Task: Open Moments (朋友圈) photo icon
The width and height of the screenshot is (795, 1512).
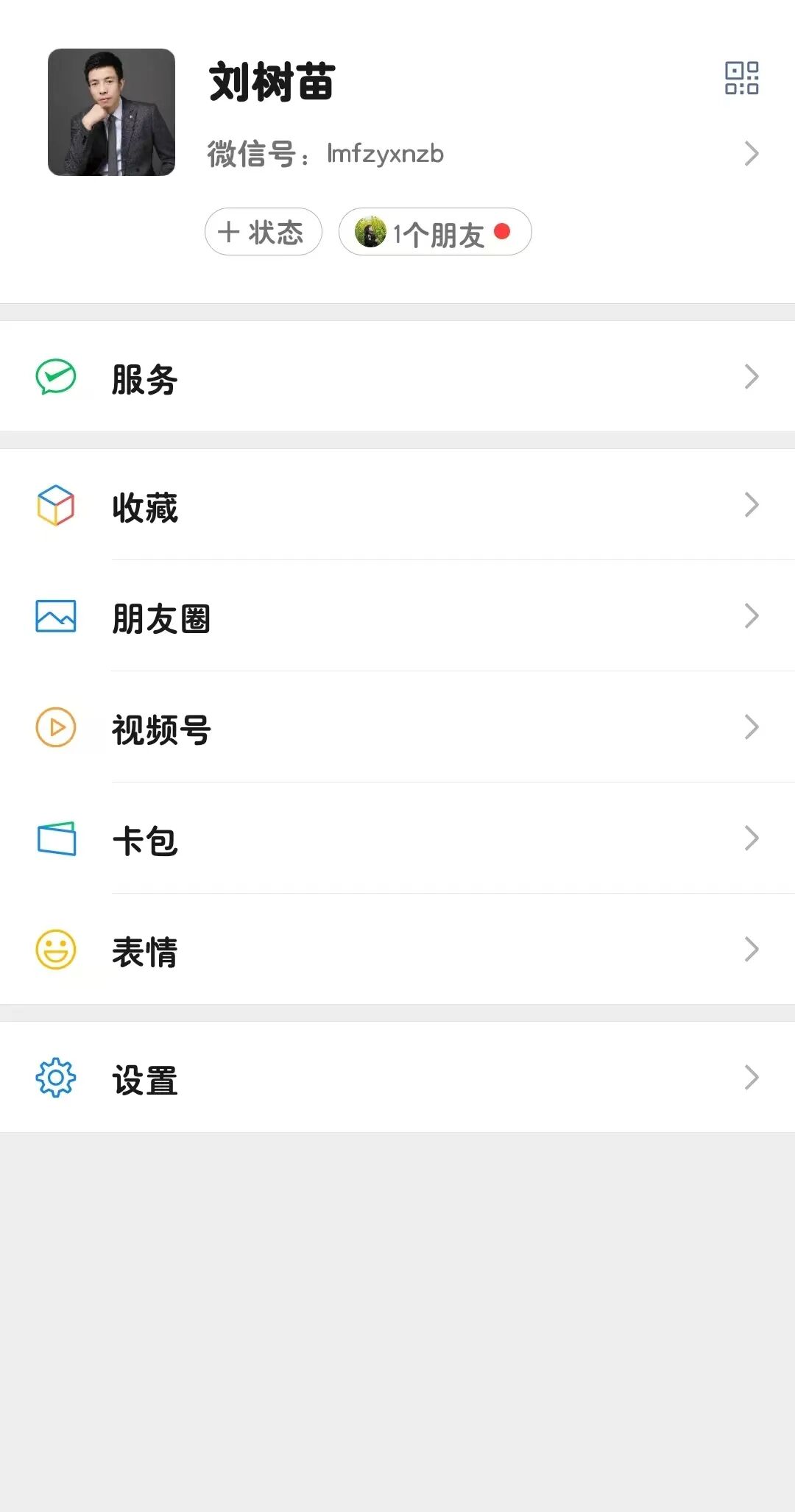Action: point(55,618)
